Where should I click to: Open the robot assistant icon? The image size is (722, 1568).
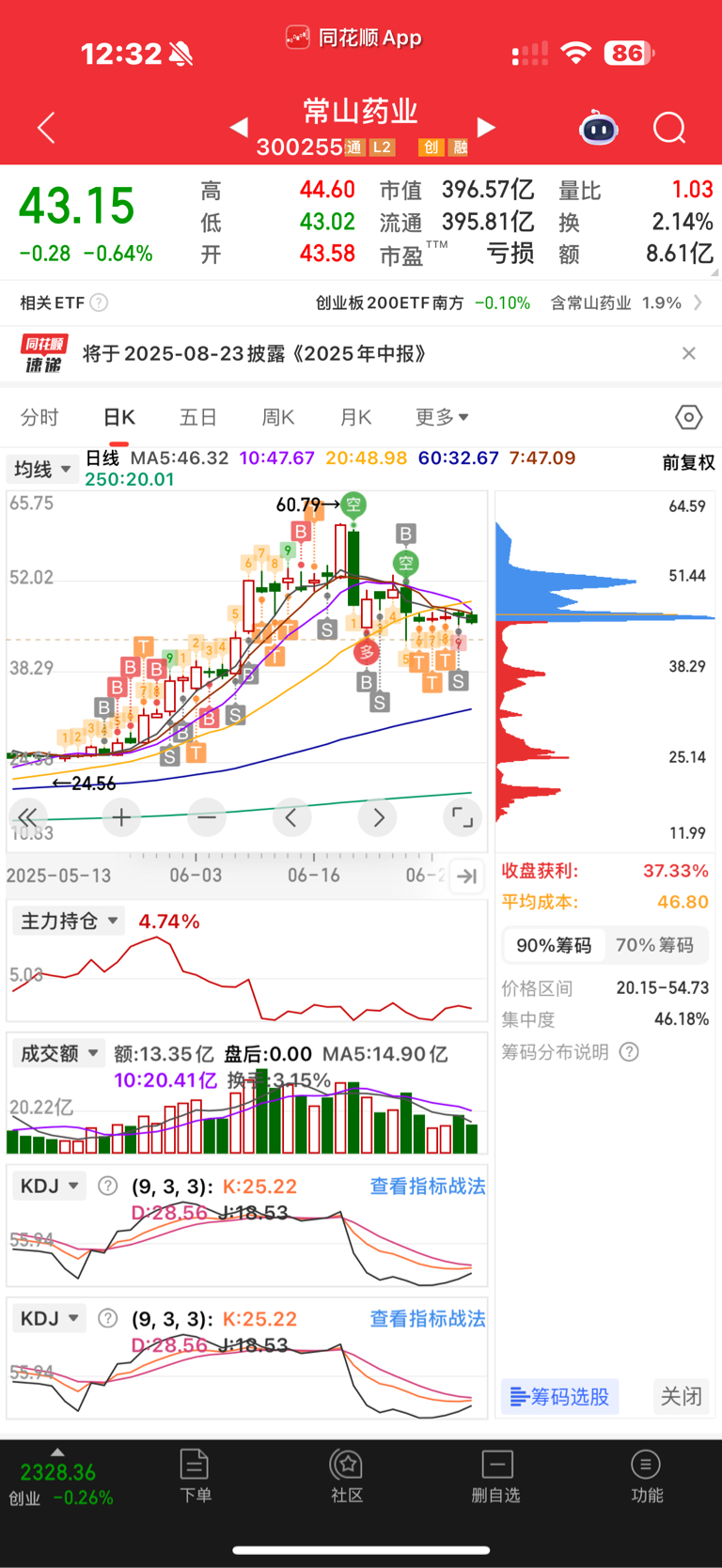(599, 128)
